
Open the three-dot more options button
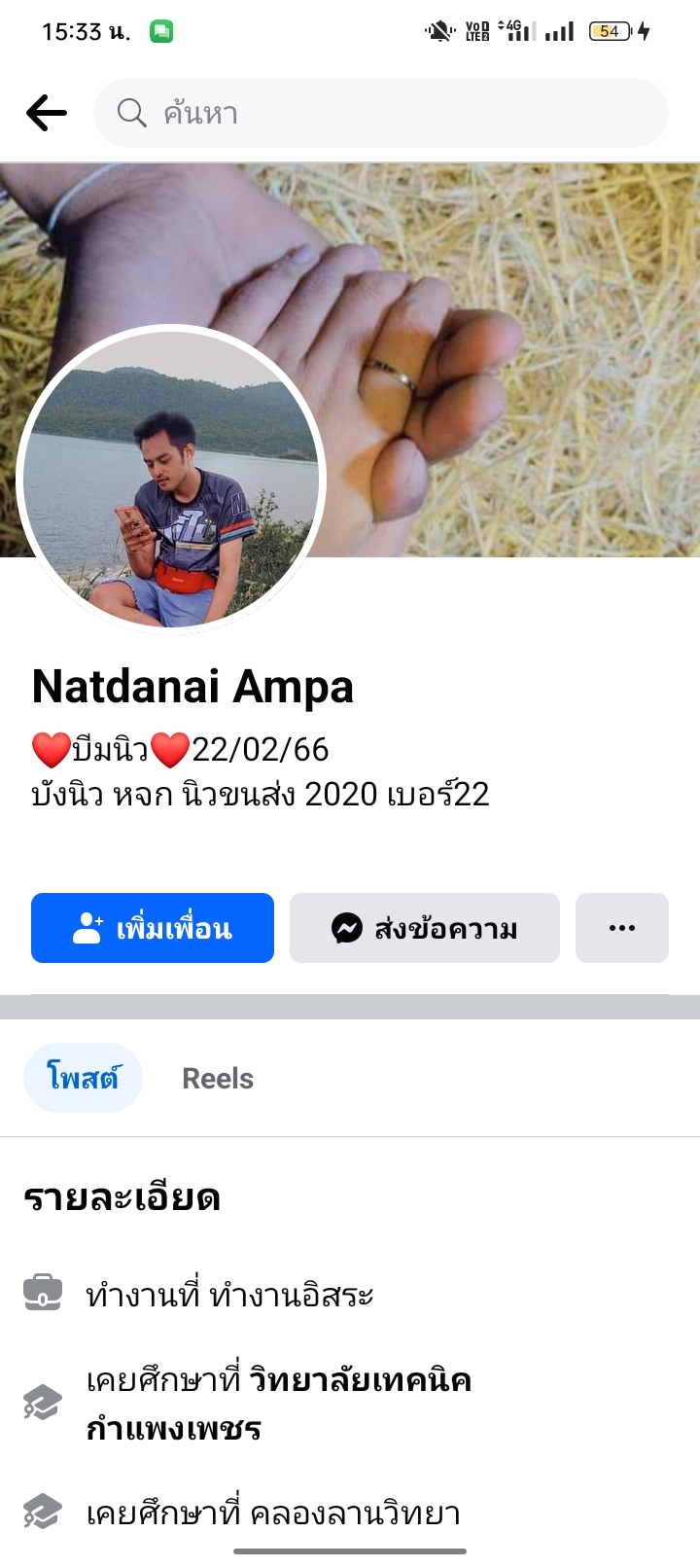click(622, 928)
